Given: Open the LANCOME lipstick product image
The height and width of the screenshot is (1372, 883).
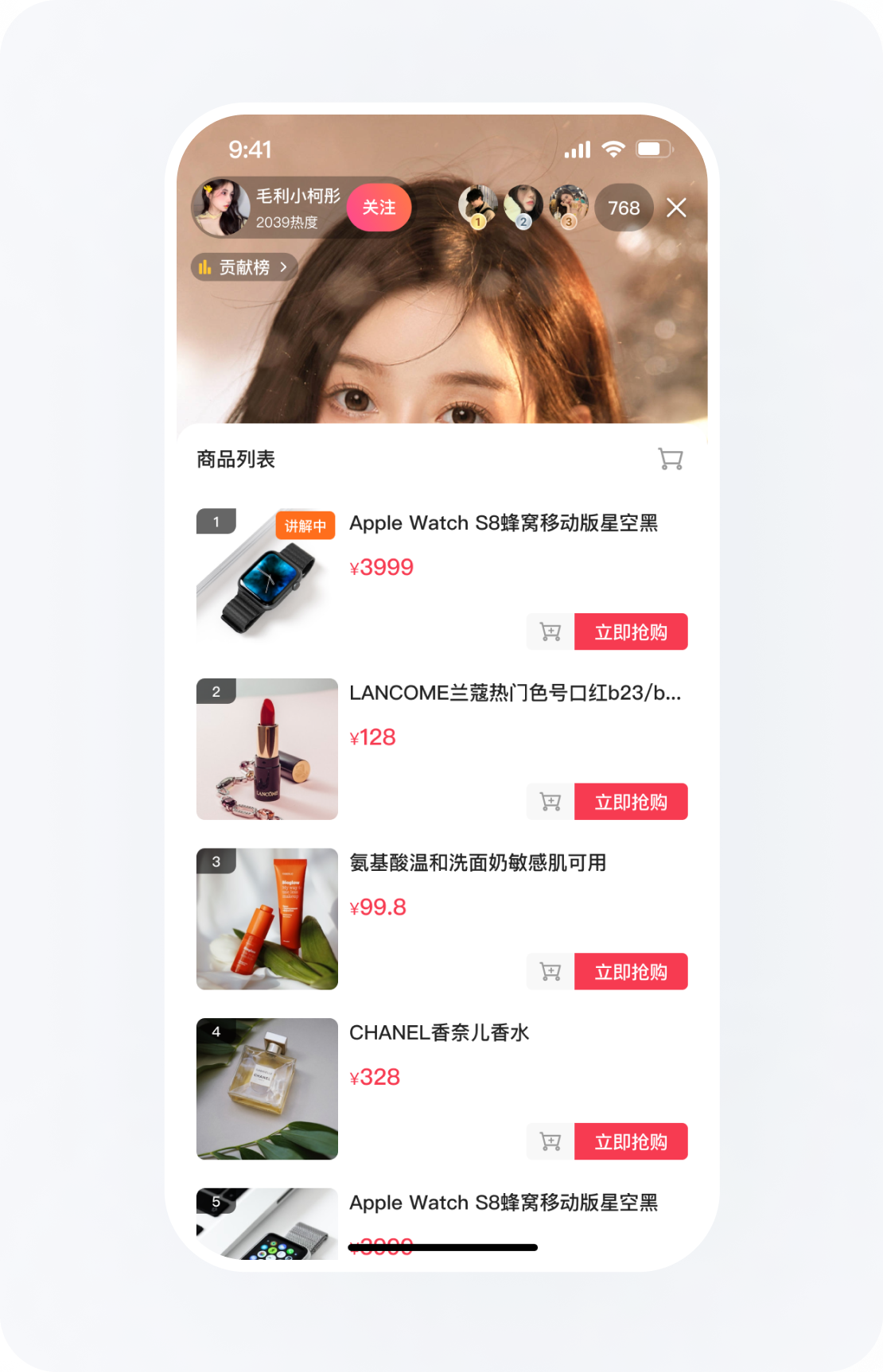Looking at the screenshot, I should point(267,749).
